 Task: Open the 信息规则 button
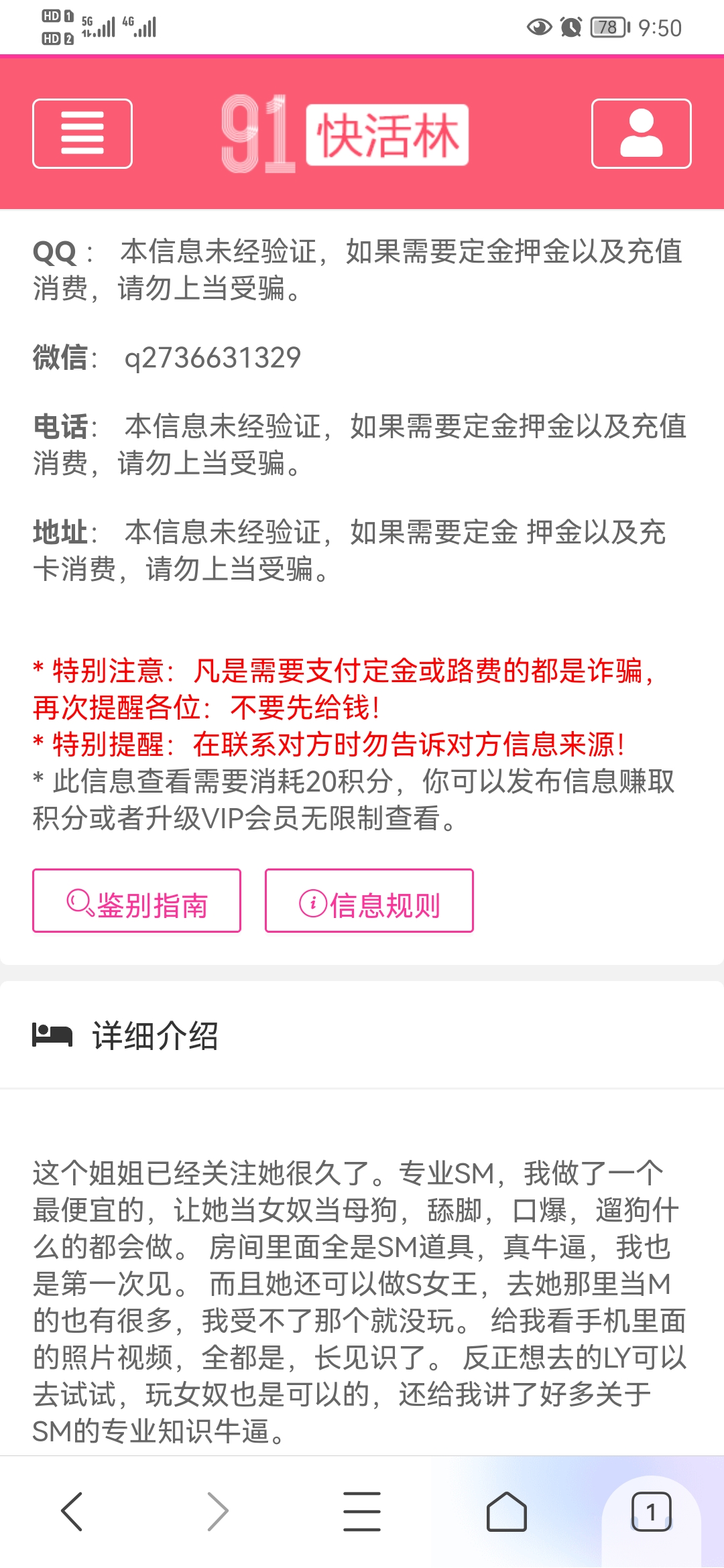pyautogui.click(x=369, y=903)
